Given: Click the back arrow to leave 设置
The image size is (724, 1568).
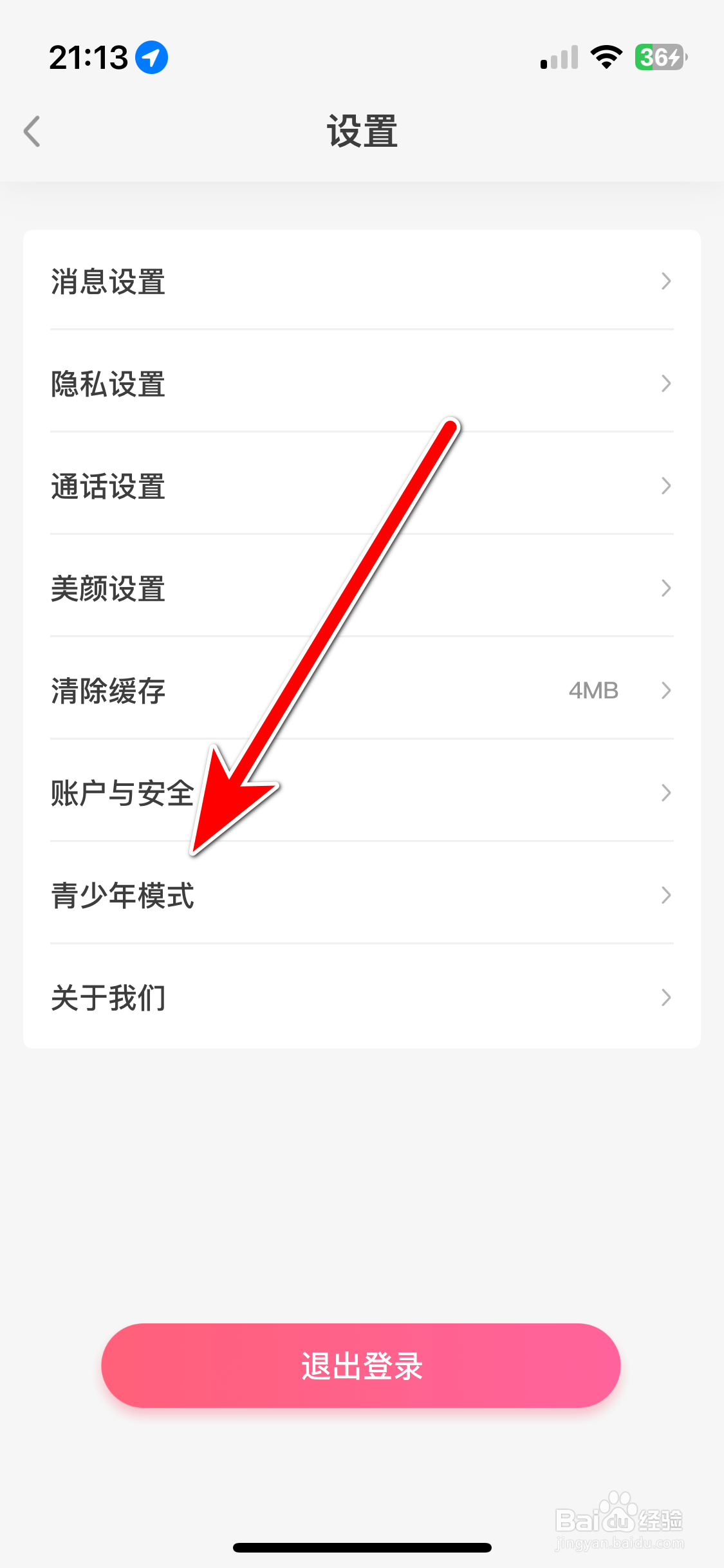Looking at the screenshot, I should click(32, 131).
